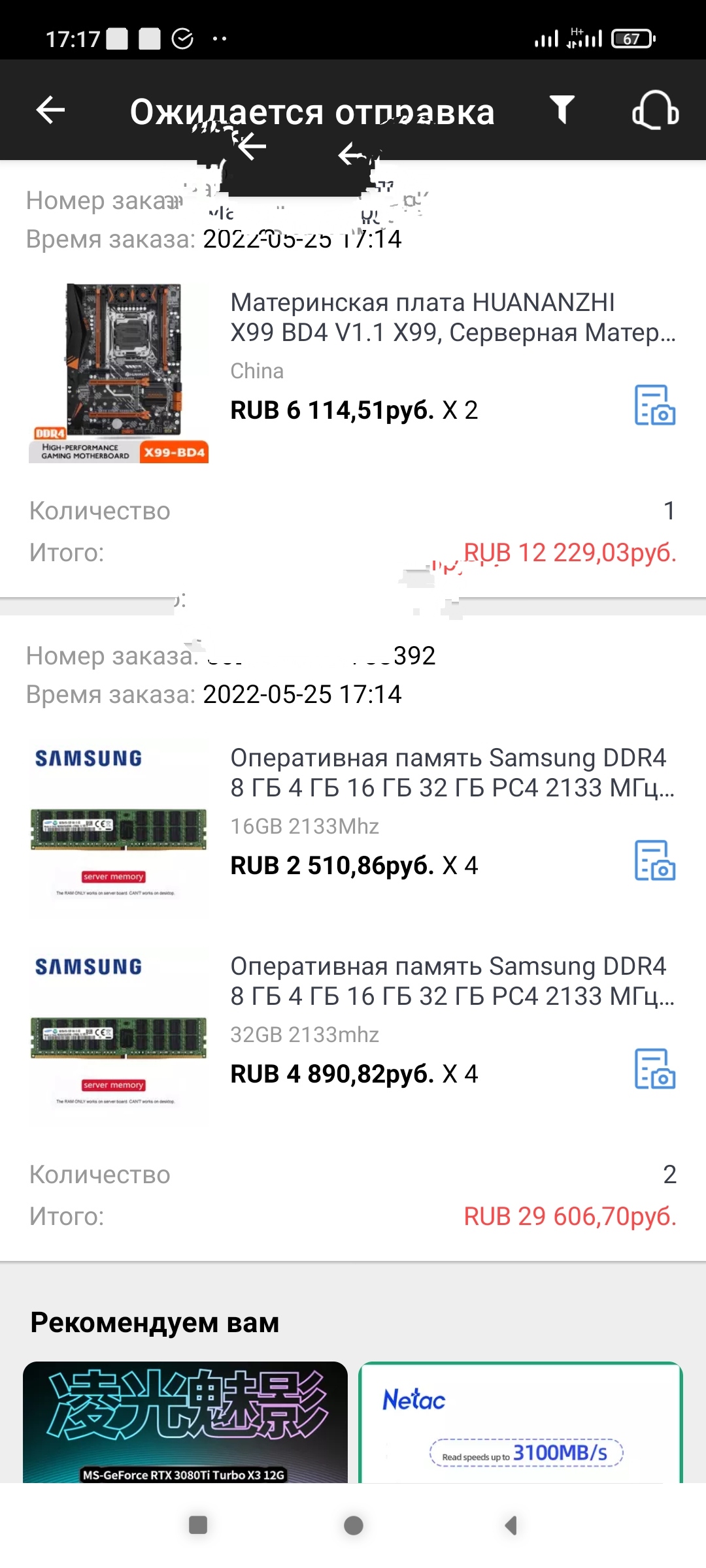The height and width of the screenshot is (1568, 706).
Task: Contact customer support via headset icon
Action: (656, 110)
